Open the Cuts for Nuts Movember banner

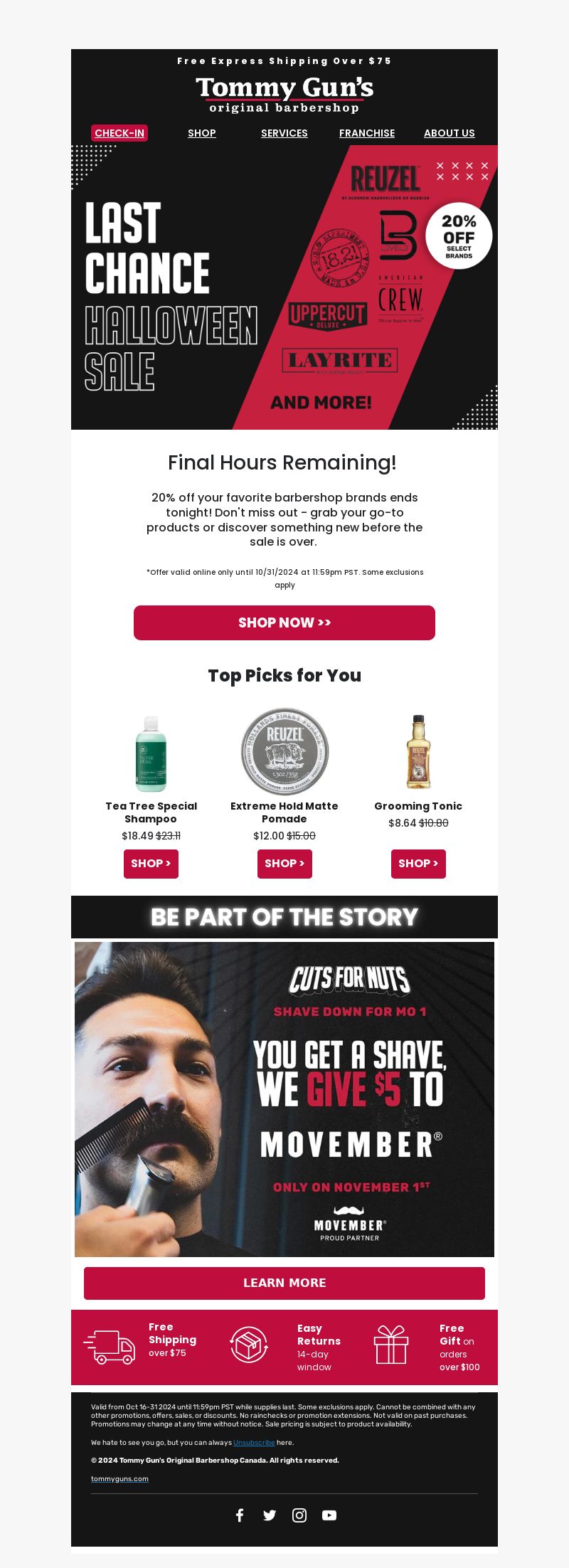[284, 1099]
